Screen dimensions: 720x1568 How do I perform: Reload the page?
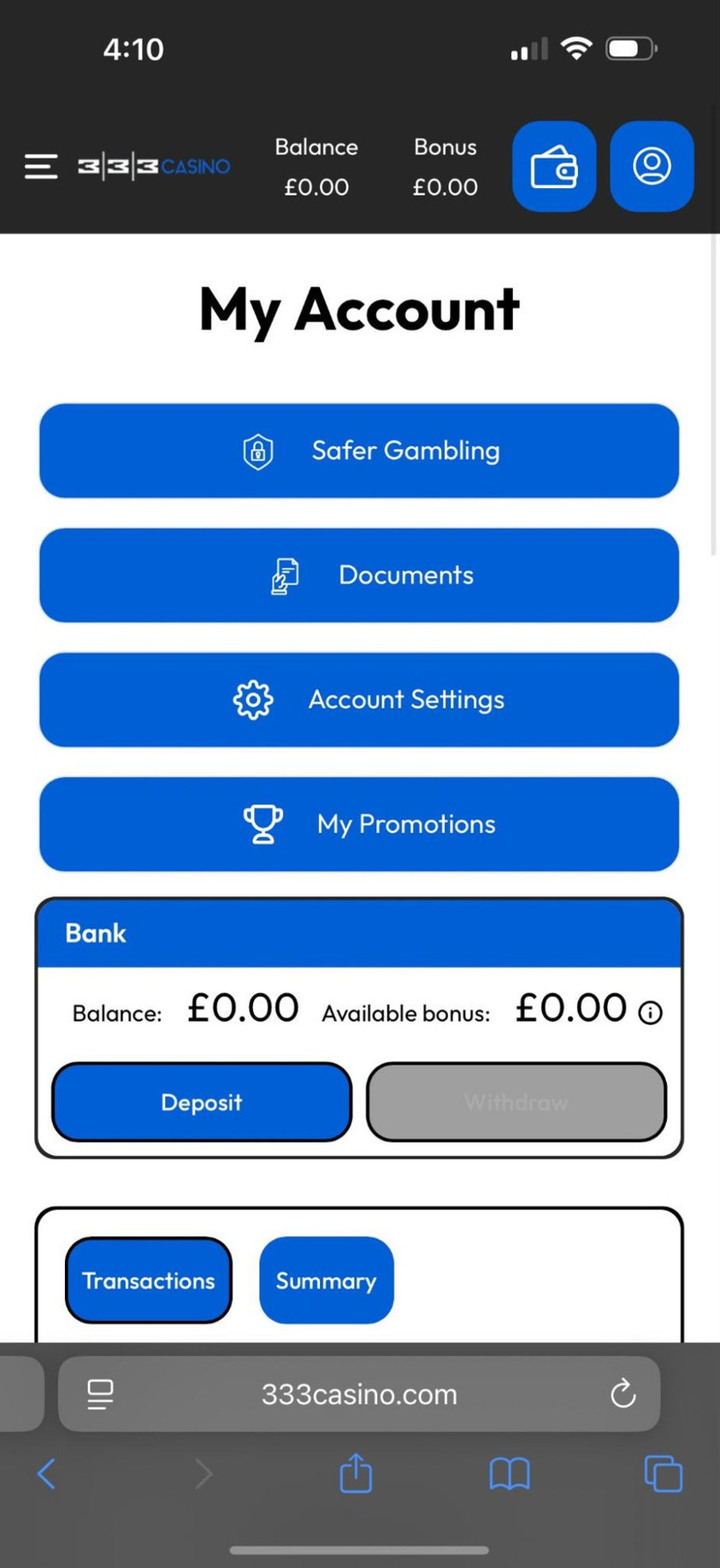point(623,1394)
